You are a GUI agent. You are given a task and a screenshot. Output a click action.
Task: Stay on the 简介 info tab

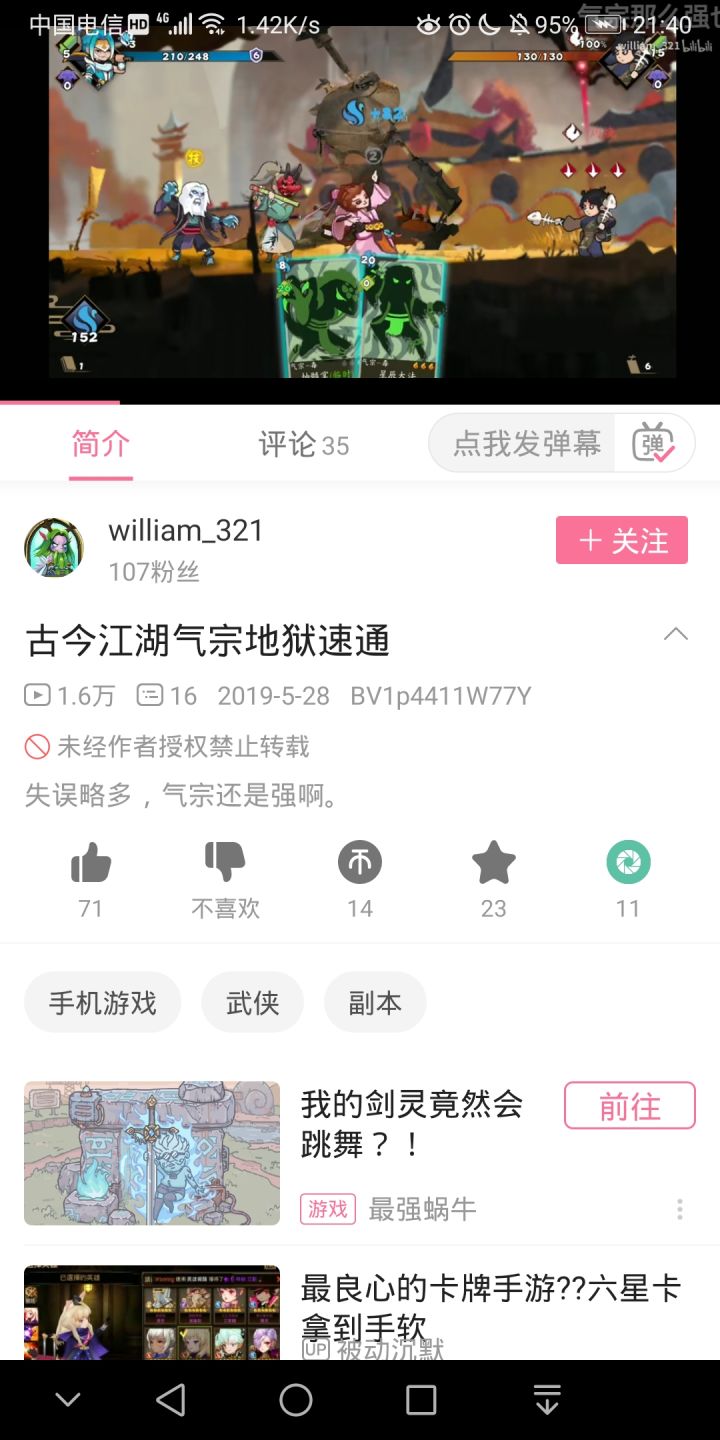(x=100, y=446)
